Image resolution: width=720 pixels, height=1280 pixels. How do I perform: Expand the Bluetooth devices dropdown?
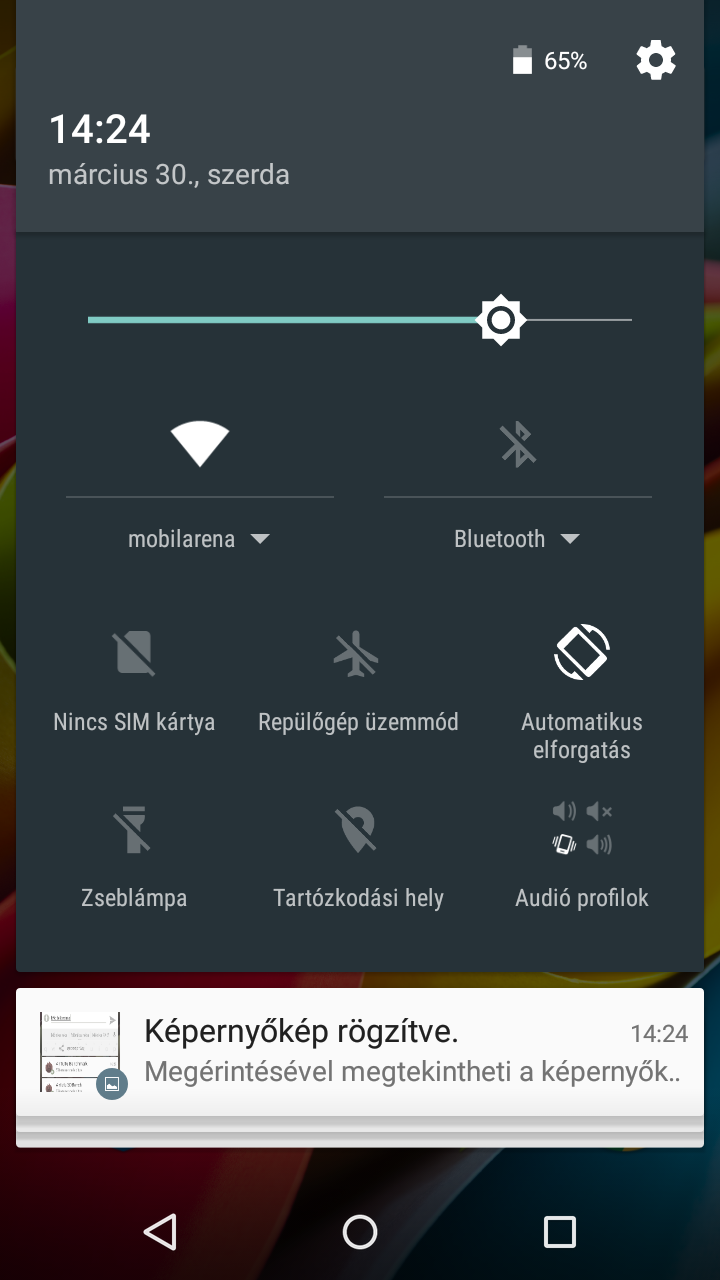[517, 539]
